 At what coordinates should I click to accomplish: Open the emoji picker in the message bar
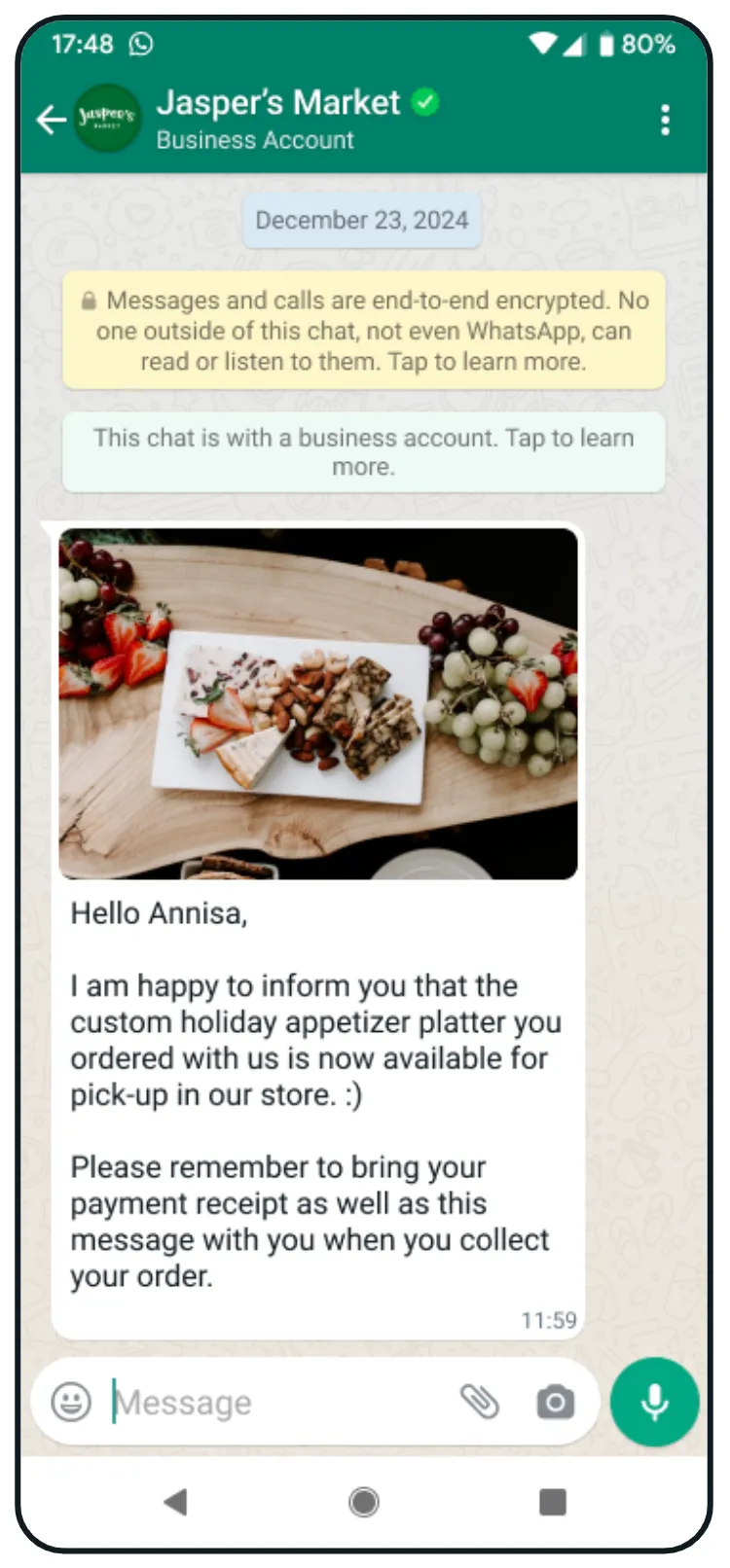point(69,1402)
